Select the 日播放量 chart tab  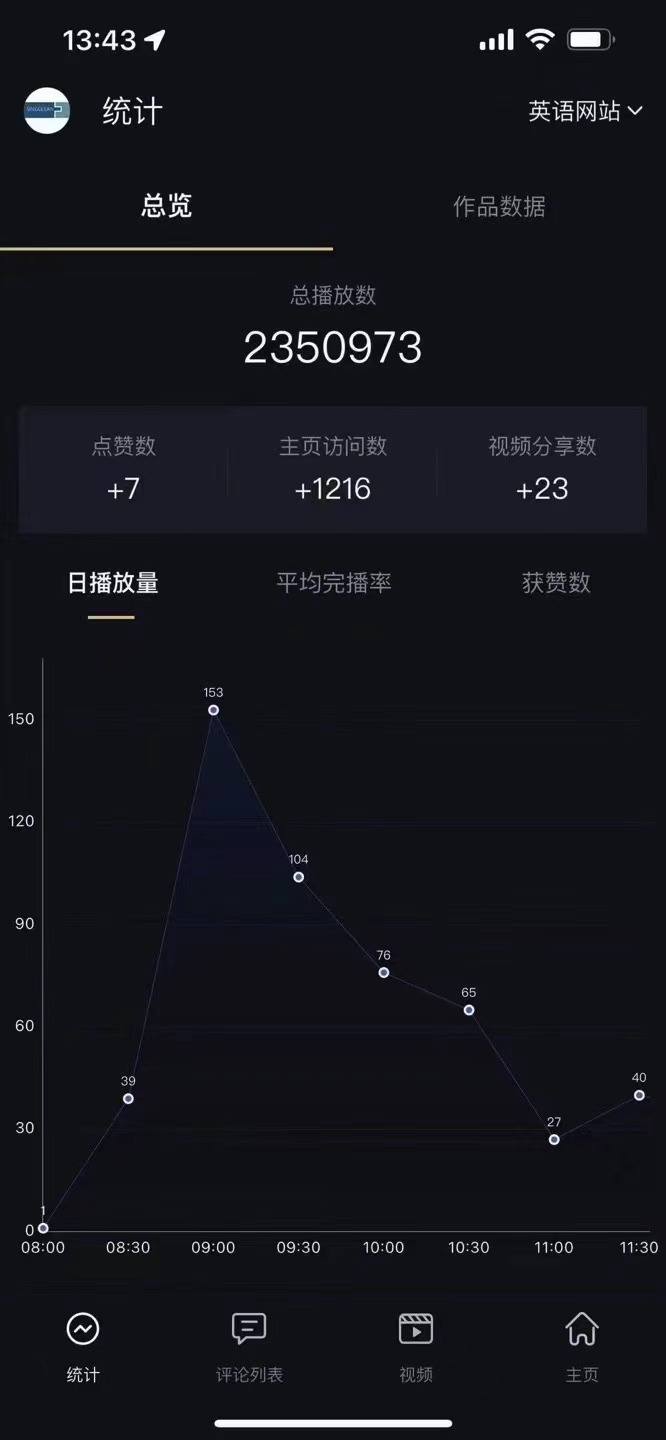[112, 583]
